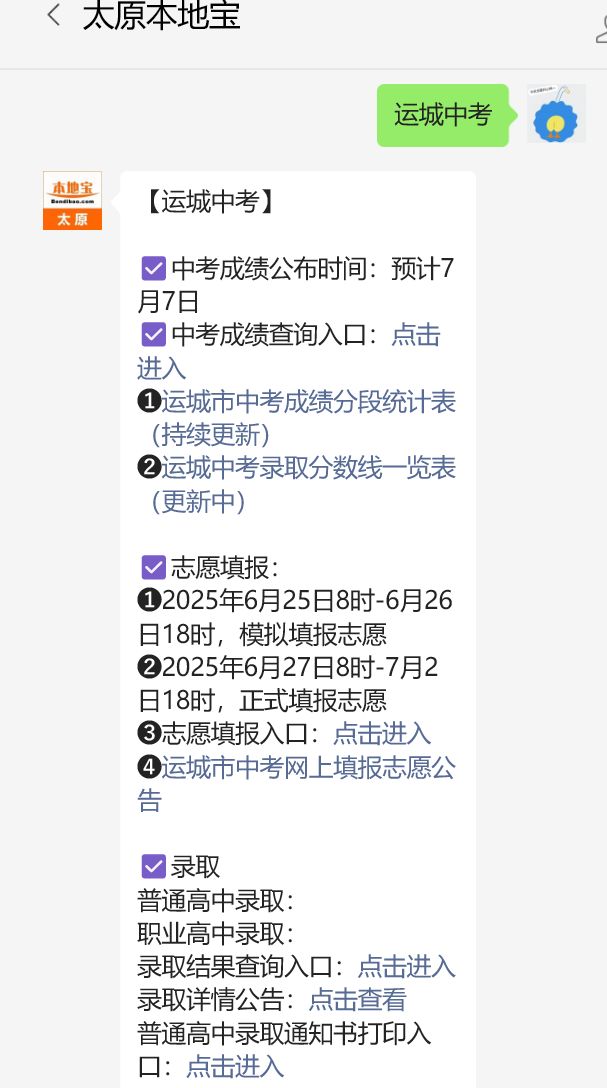Open 志愿填报入口 点击进入 link
Image resolution: width=607 pixels, height=1088 pixels.
click(x=382, y=734)
